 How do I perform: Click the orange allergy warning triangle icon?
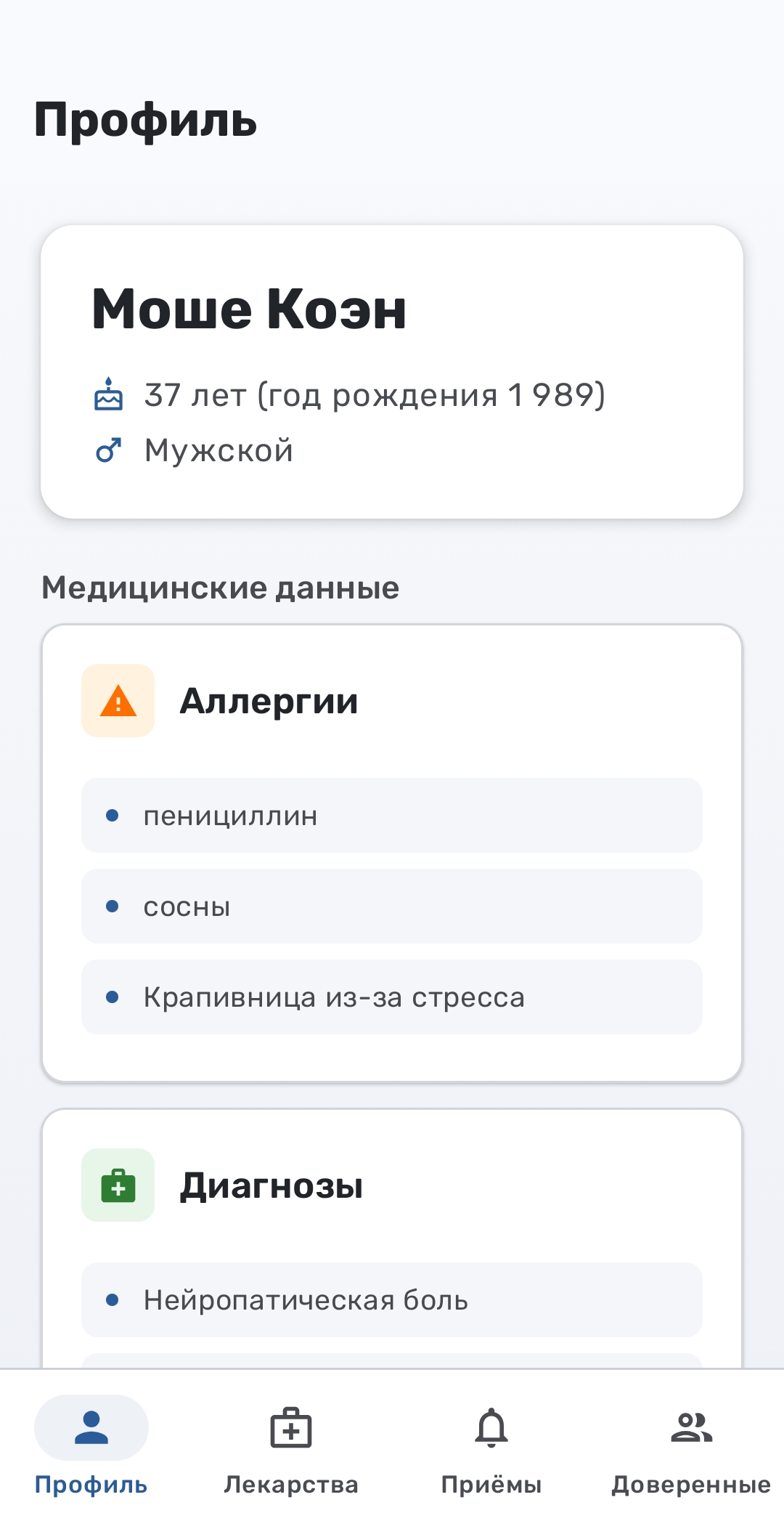(x=118, y=702)
